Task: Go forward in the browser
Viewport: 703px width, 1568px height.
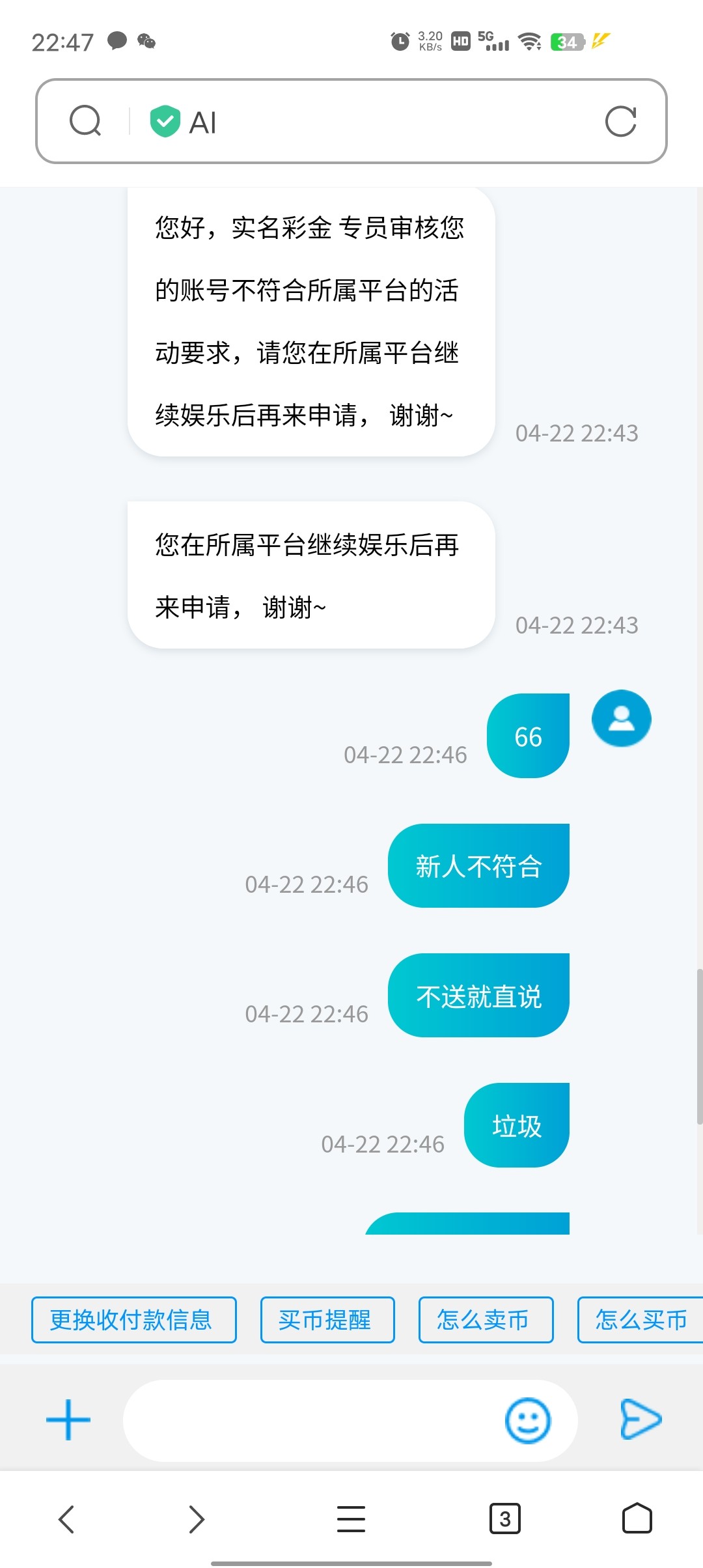Action: point(197,1519)
